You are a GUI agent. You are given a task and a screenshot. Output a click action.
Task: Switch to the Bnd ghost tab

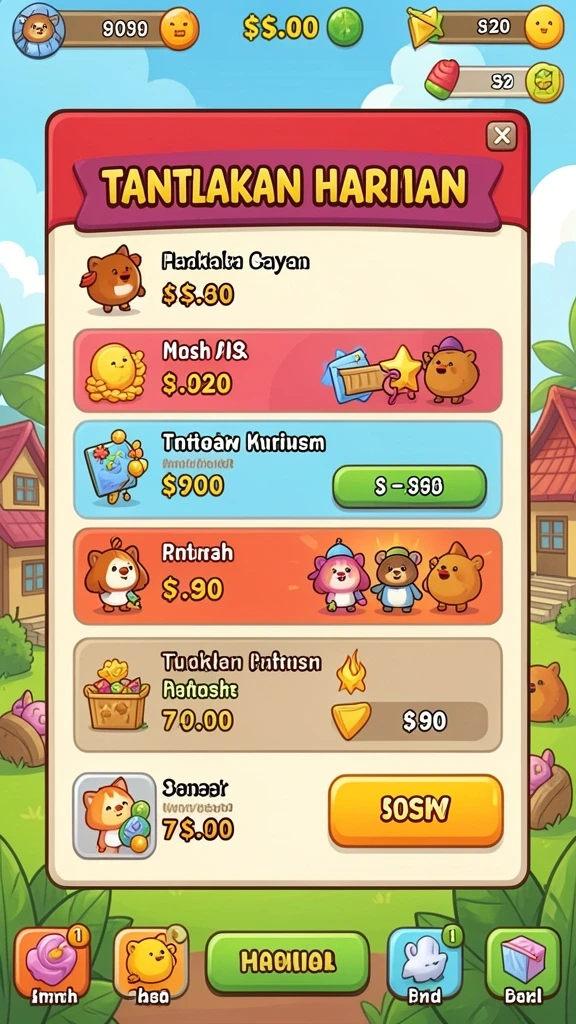424,966
